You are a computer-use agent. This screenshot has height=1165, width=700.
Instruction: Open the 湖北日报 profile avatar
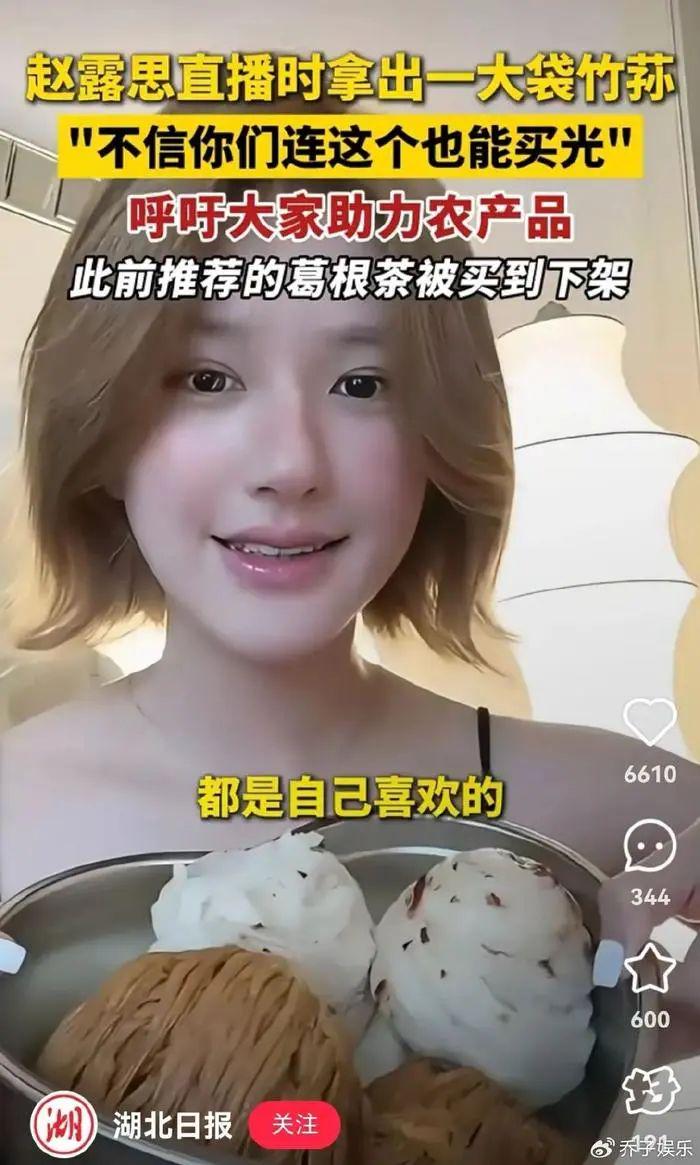pyautogui.click(x=64, y=1126)
